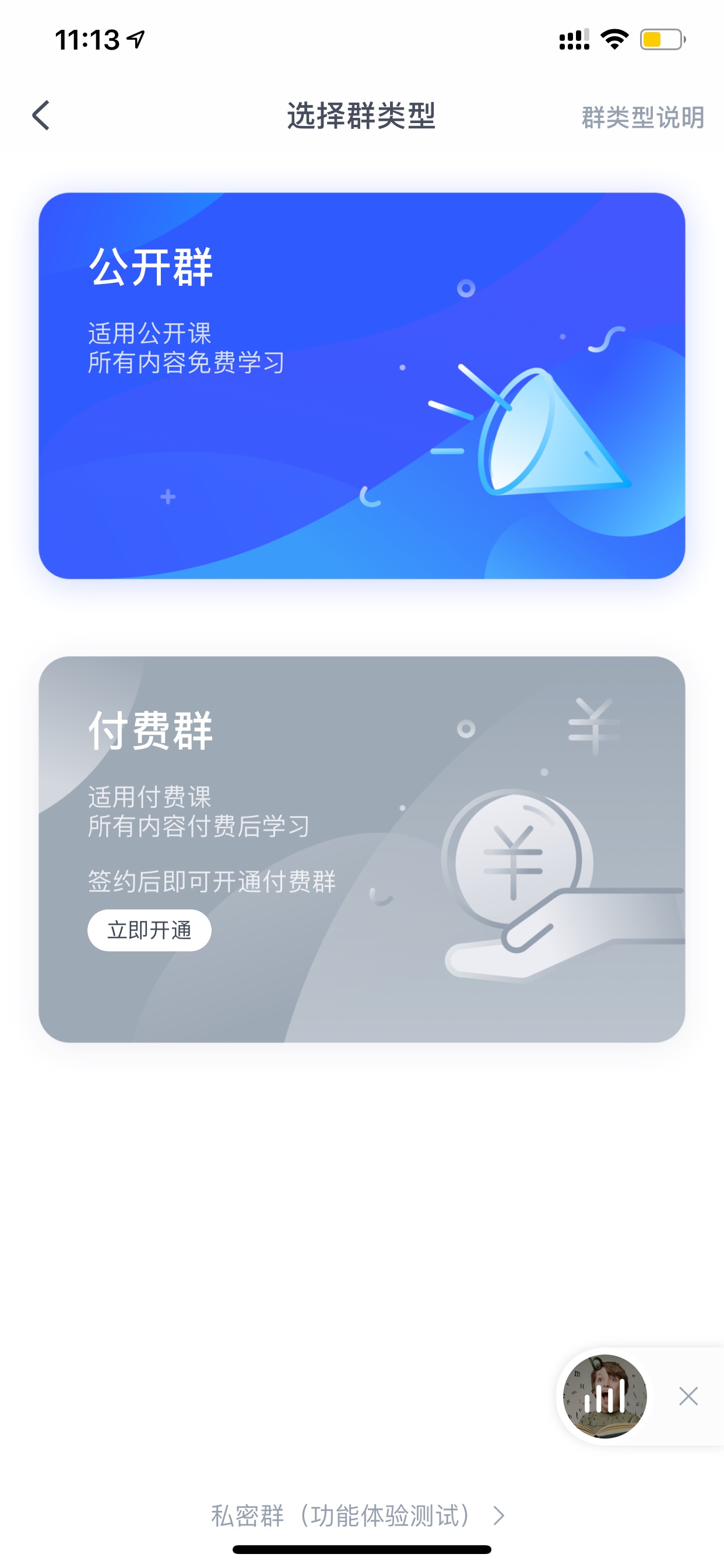This screenshot has height=1568, width=724.
Task: Tap the 立即开通 button
Action: (x=150, y=929)
